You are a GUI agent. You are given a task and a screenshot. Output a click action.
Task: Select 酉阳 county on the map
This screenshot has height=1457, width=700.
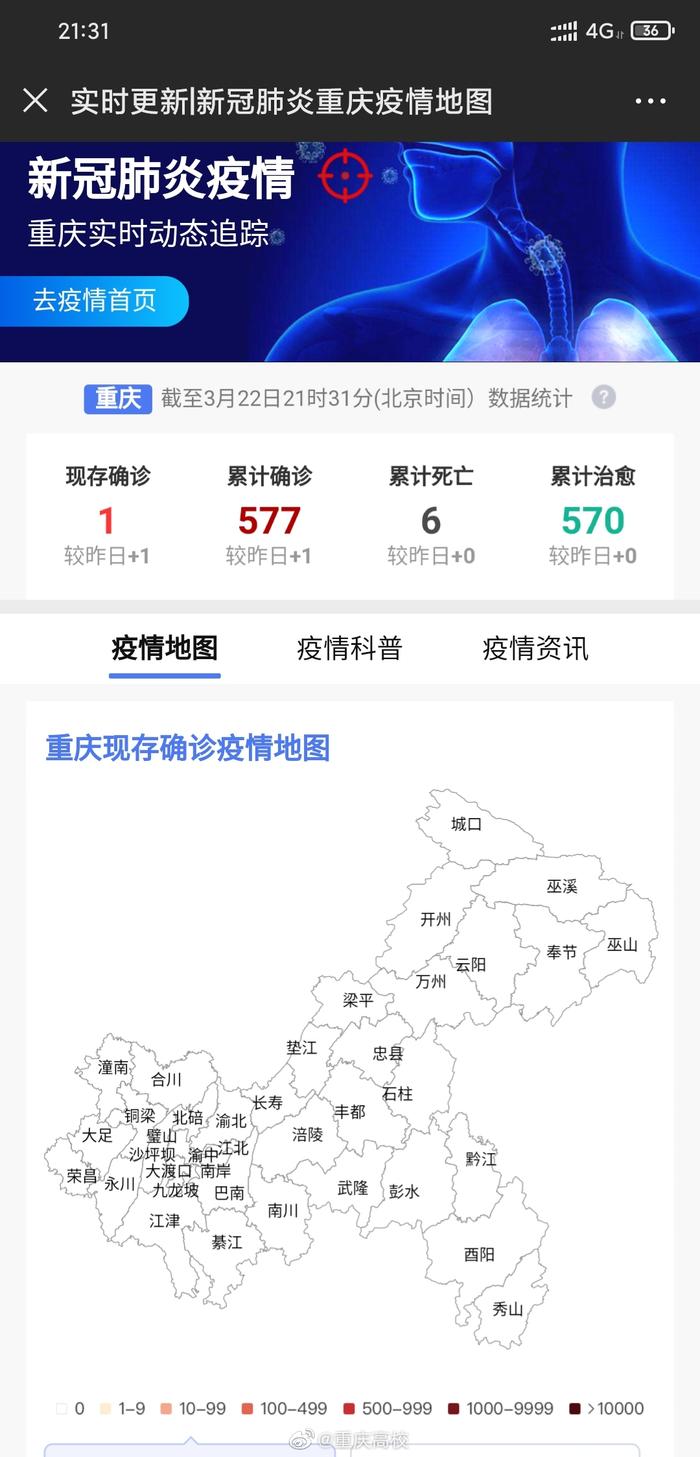479,1254
